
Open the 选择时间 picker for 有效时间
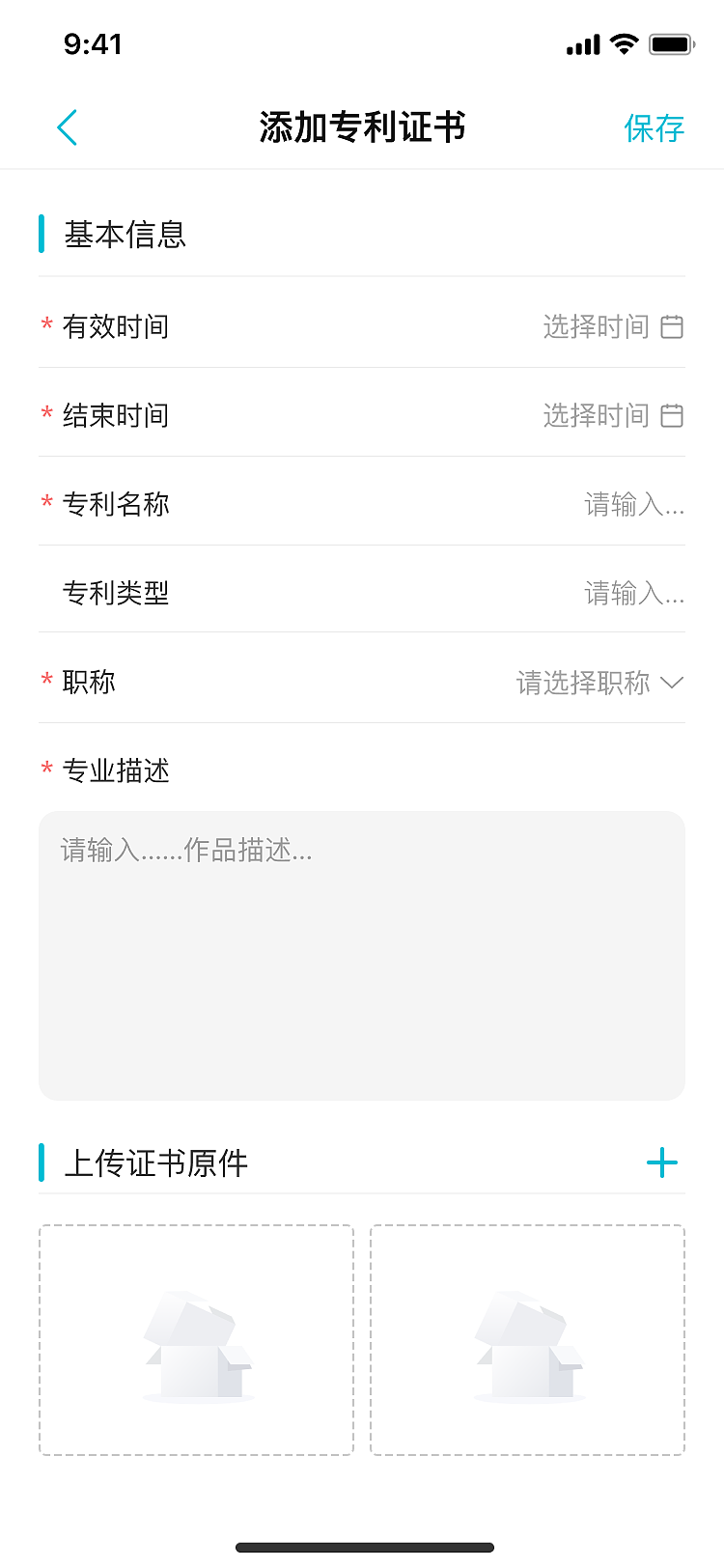click(597, 327)
